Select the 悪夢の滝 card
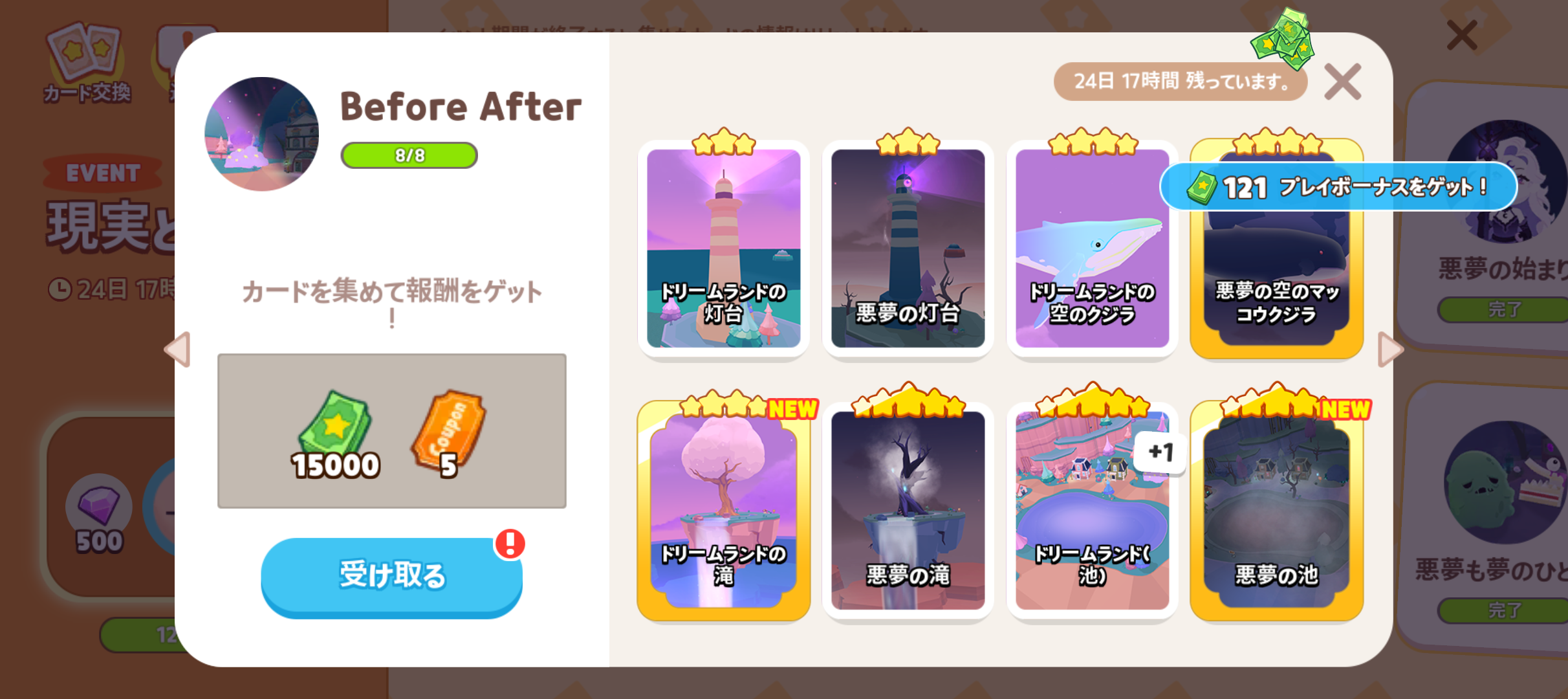Image resolution: width=1568 pixels, height=699 pixels. [908, 511]
